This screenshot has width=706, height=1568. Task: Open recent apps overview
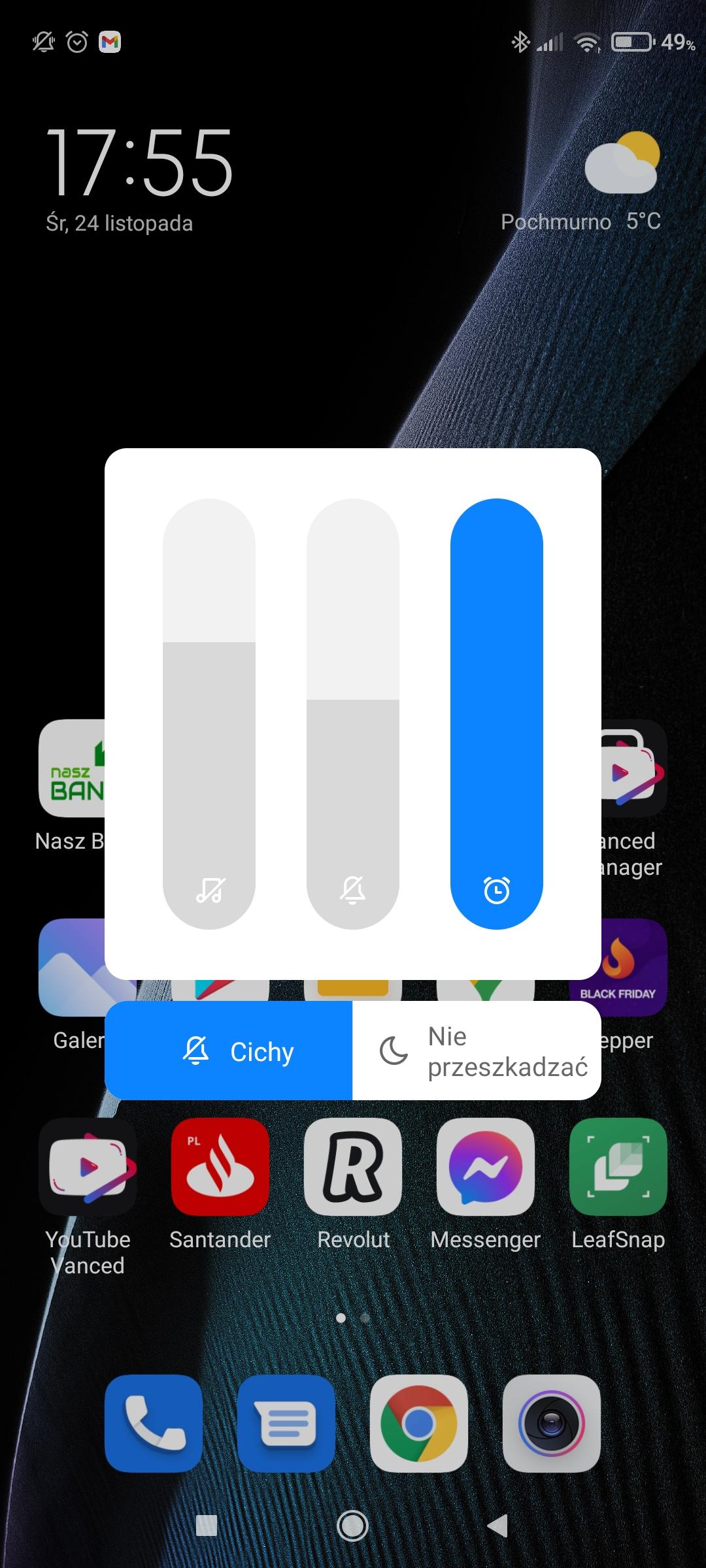207,1526
